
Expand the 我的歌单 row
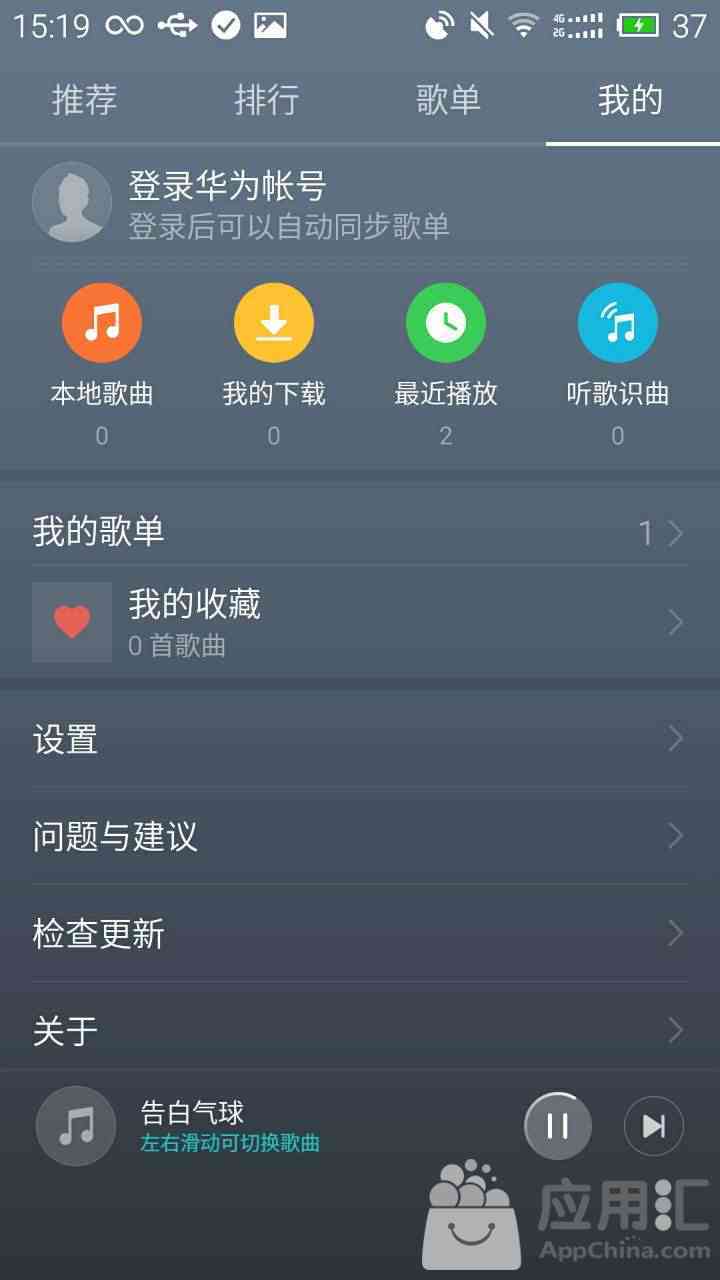(360, 532)
